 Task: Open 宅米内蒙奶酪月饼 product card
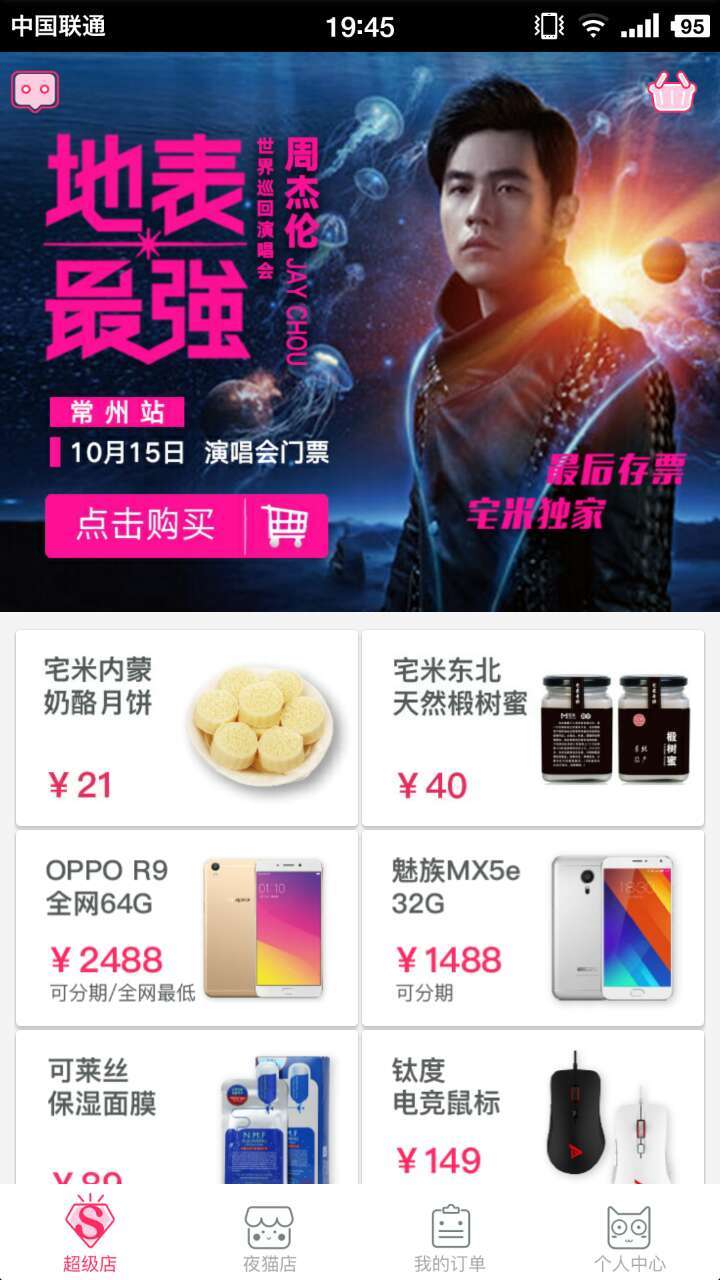coord(187,728)
